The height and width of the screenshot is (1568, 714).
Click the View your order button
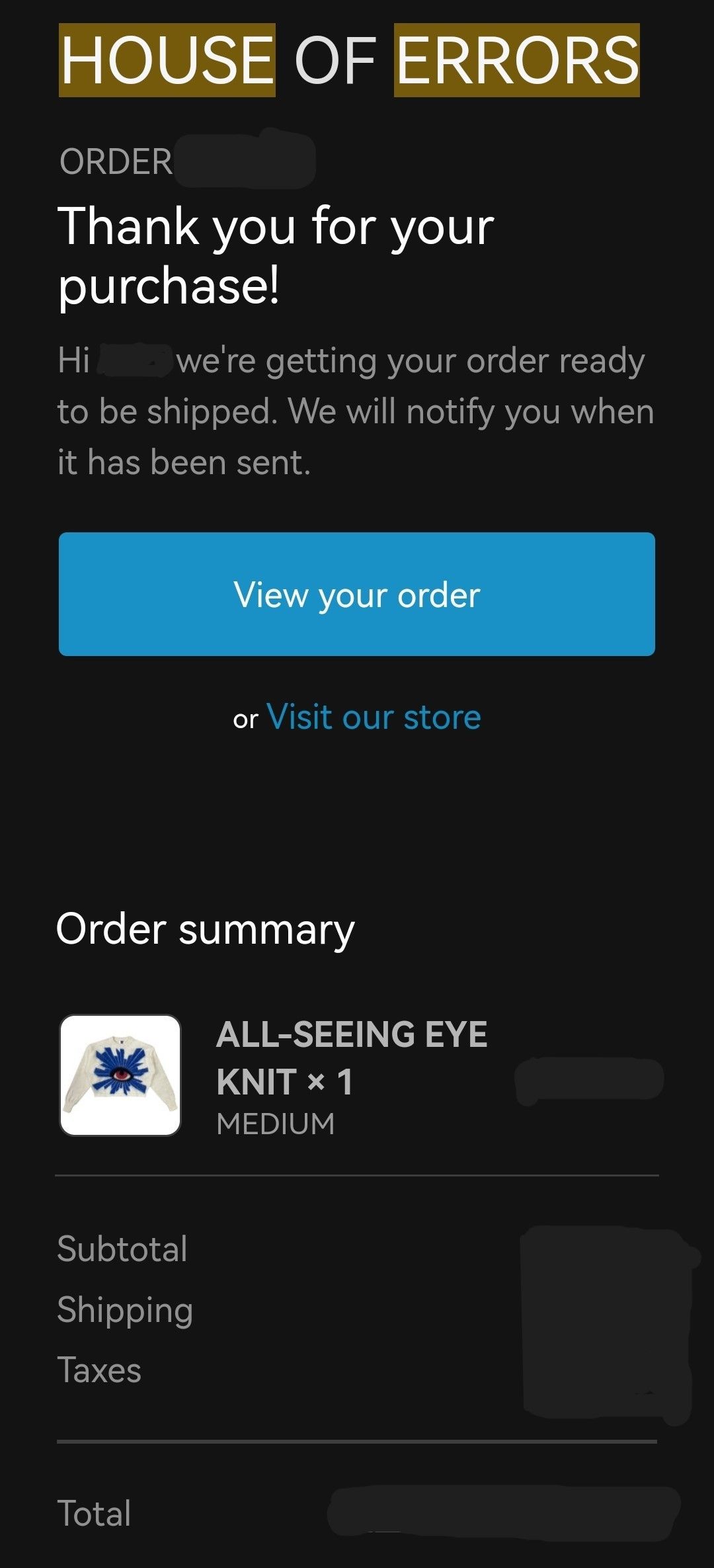357,594
